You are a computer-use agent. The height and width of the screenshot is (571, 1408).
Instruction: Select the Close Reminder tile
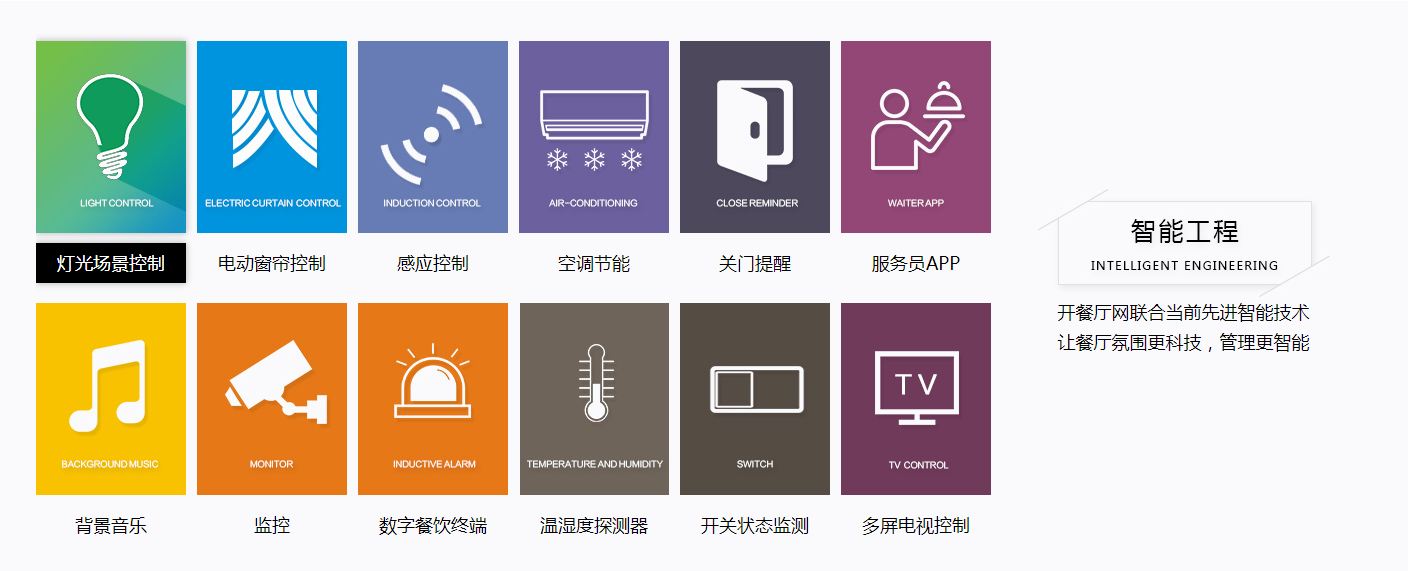[755, 137]
